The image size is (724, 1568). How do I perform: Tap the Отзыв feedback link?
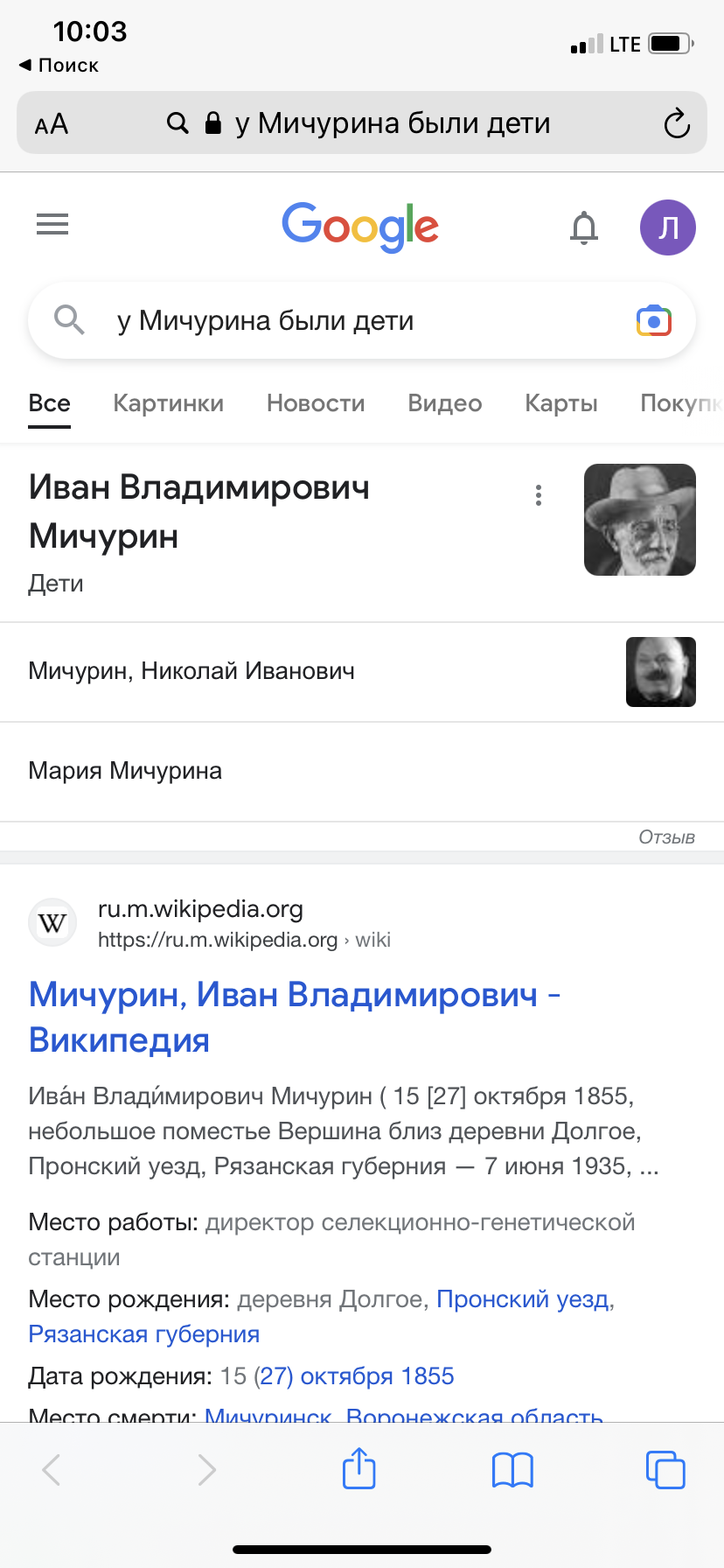(x=666, y=837)
